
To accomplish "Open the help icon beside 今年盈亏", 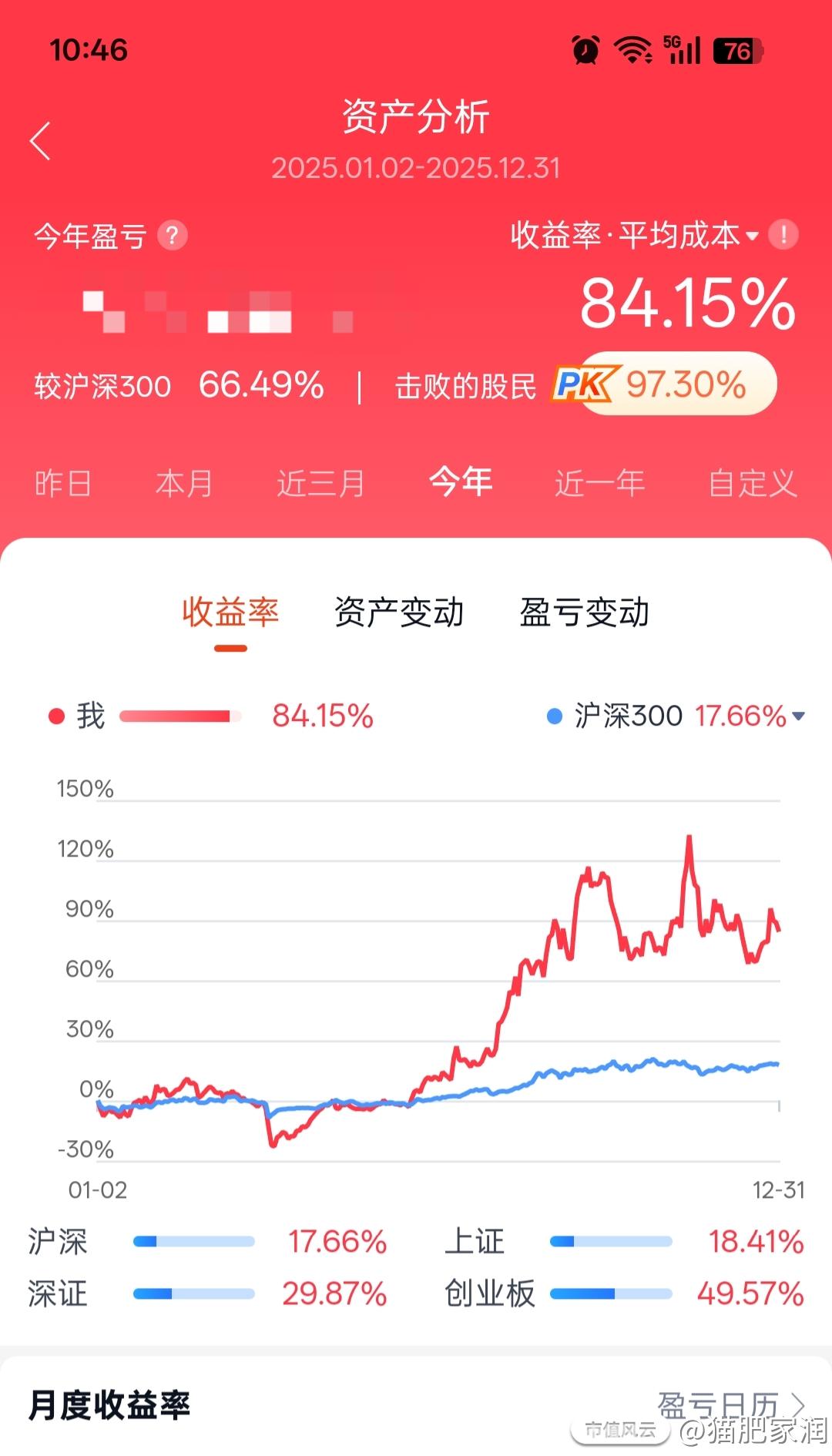I will [x=171, y=237].
